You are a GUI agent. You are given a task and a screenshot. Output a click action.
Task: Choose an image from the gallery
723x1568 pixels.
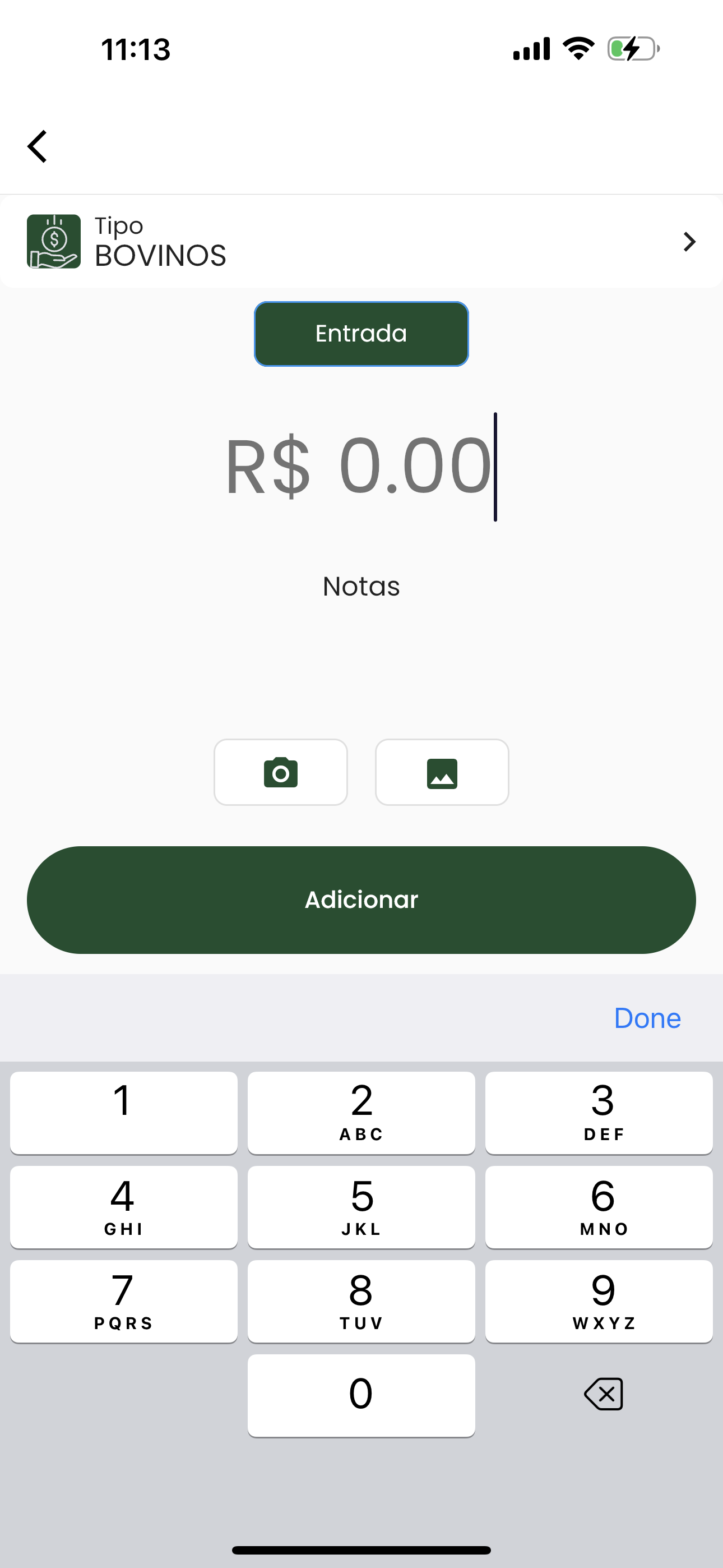[x=442, y=772]
